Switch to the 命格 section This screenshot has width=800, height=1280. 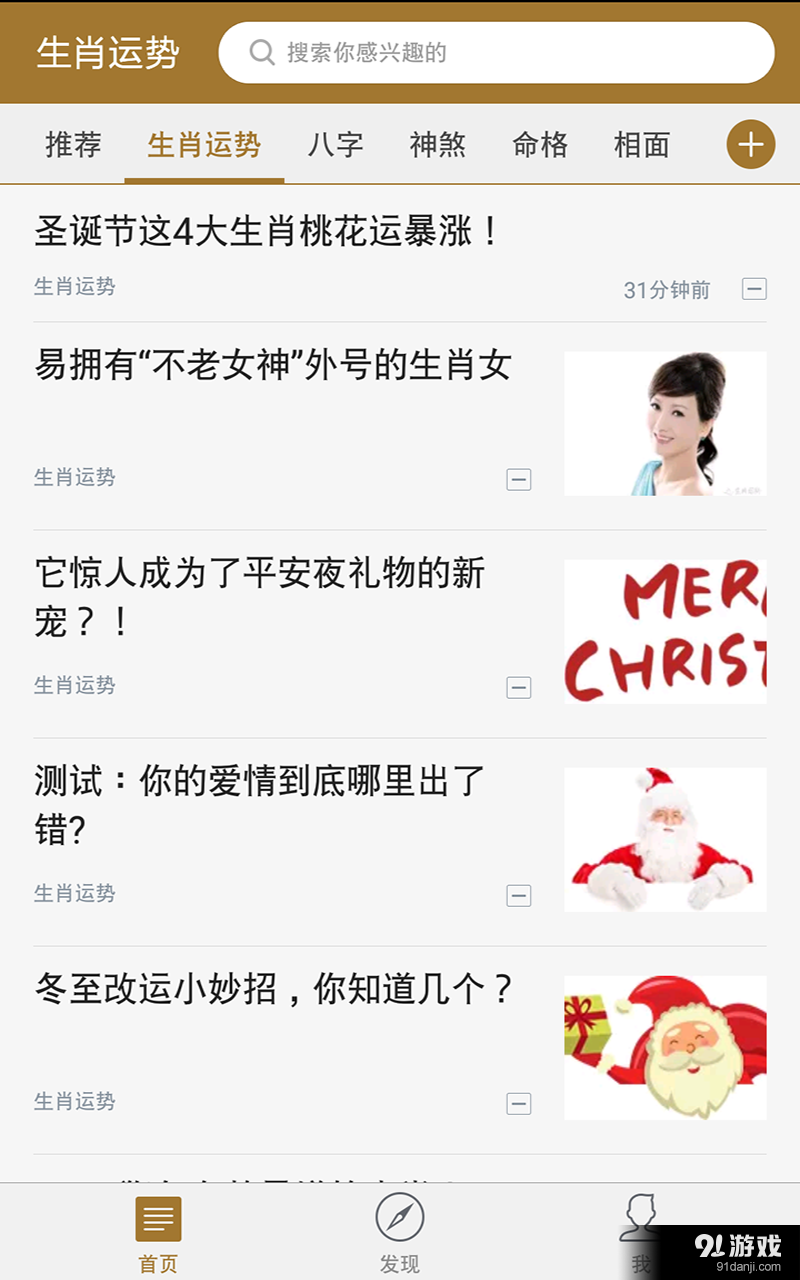click(540, 145)
